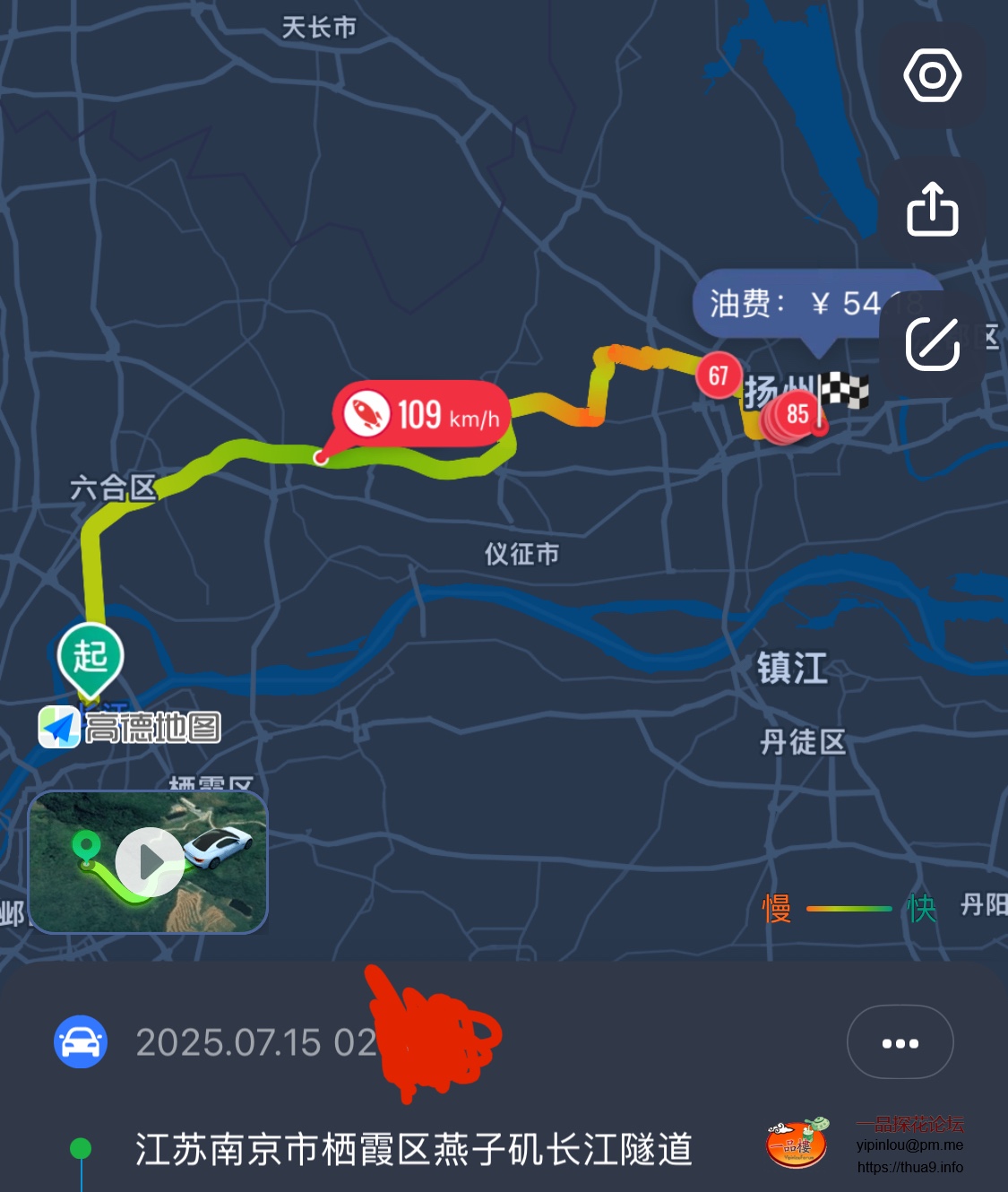Open the three-dot more options button
Image resolution: width=1008 pixels, height=1192 pixels.
tap(900, 1042)
